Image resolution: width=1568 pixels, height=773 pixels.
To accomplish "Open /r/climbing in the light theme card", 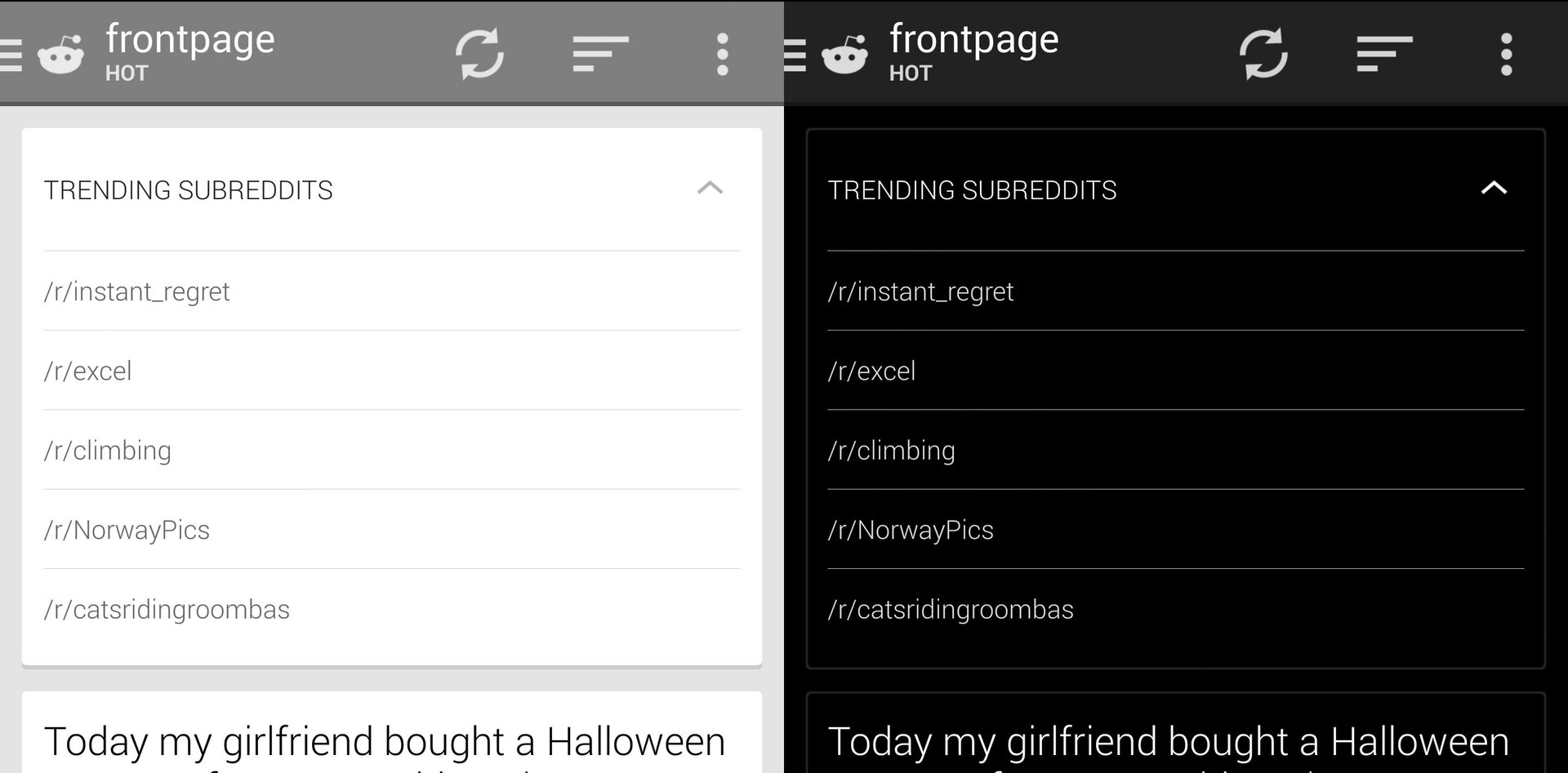I will (108, 451).
